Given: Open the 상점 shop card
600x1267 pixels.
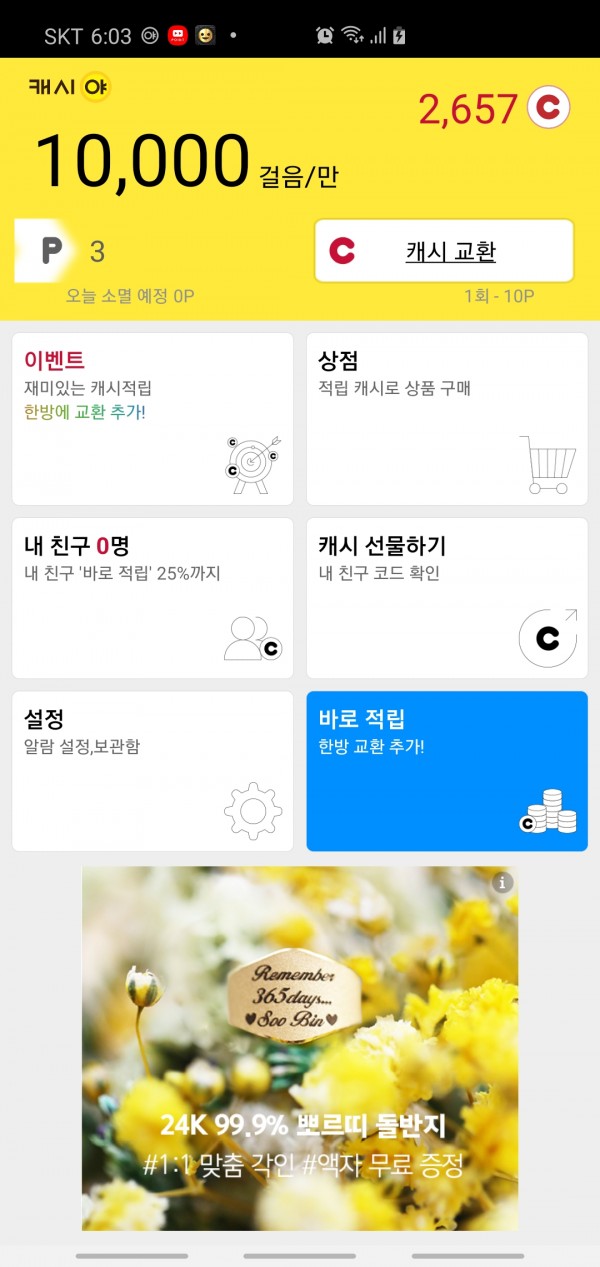Looking at the screenshot, I should coord(446,419).
